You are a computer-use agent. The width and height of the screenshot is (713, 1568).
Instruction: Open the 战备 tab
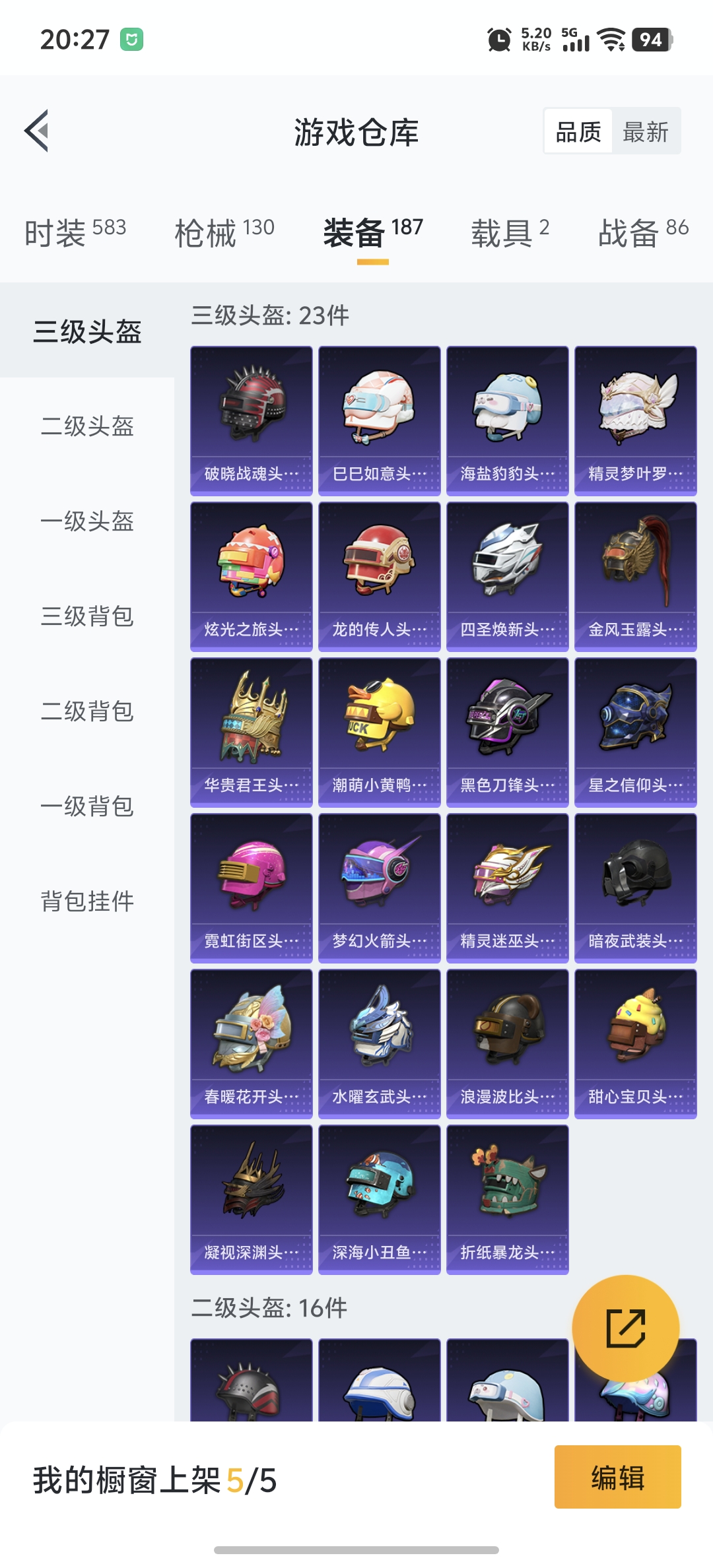(643, 232)
